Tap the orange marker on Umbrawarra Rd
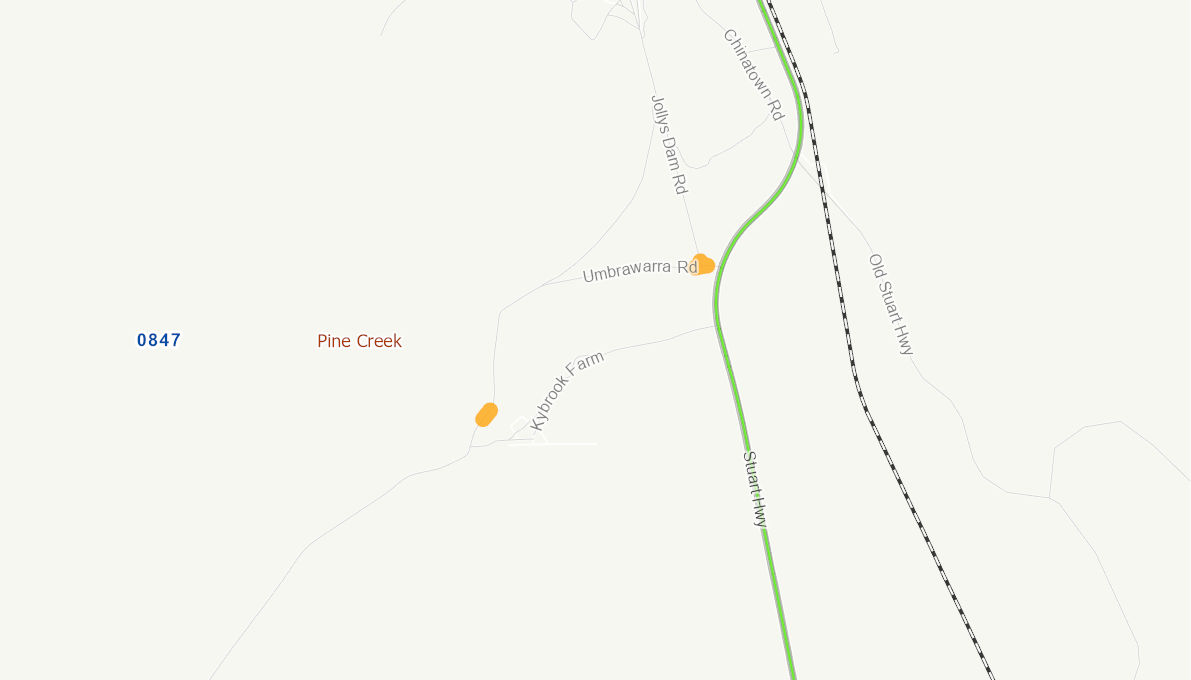Screen dimensions: 1191x680 click(x=702, y=264)
